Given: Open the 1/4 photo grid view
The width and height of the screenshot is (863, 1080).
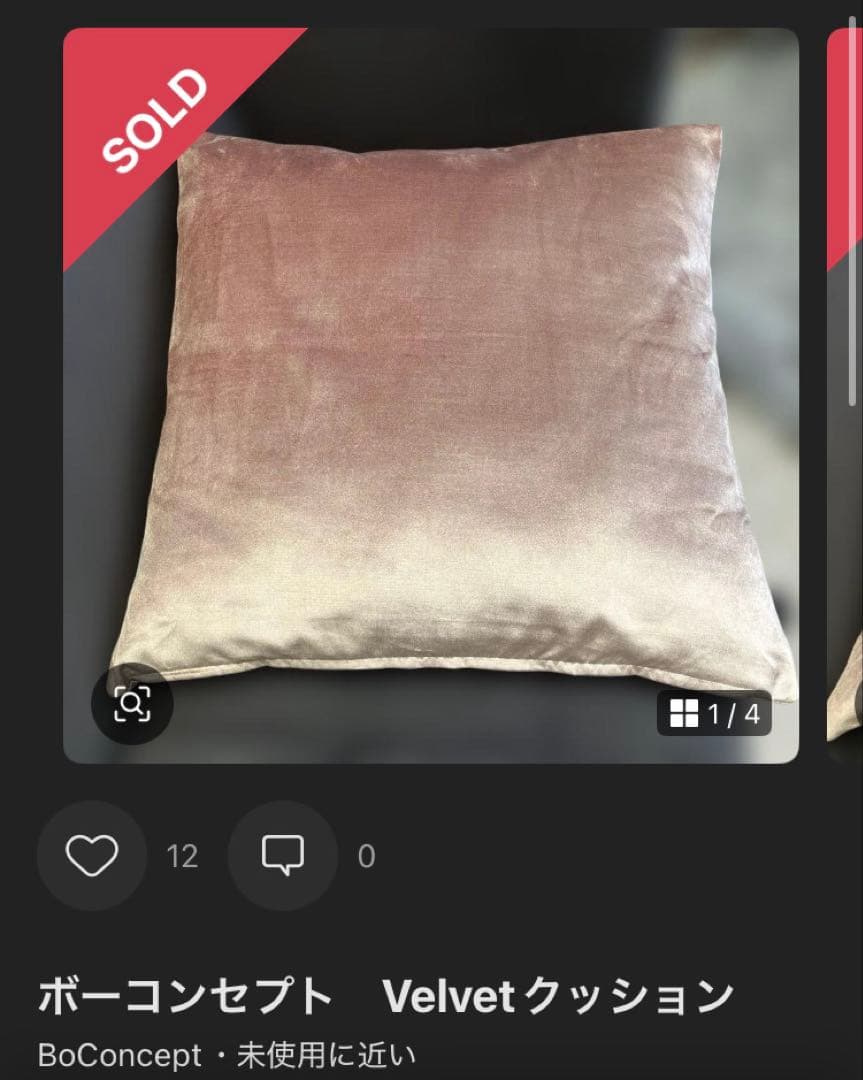Looking at the screenshot, I should pos(714,714).
